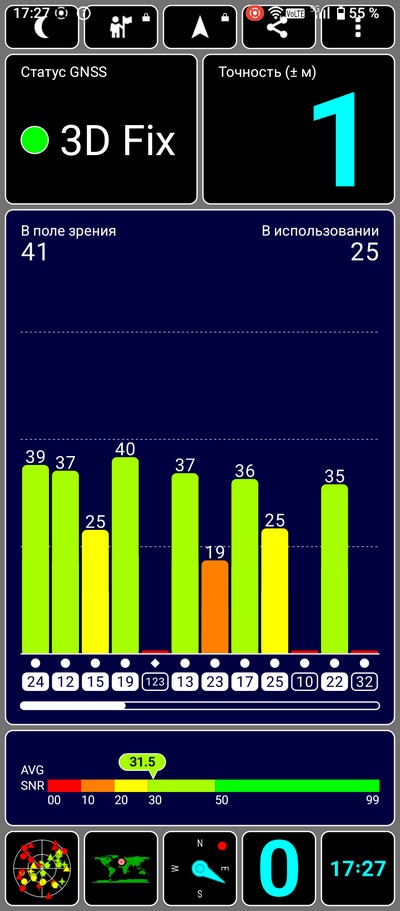Open the waypoint flag person icon

(x=121, y=27)
